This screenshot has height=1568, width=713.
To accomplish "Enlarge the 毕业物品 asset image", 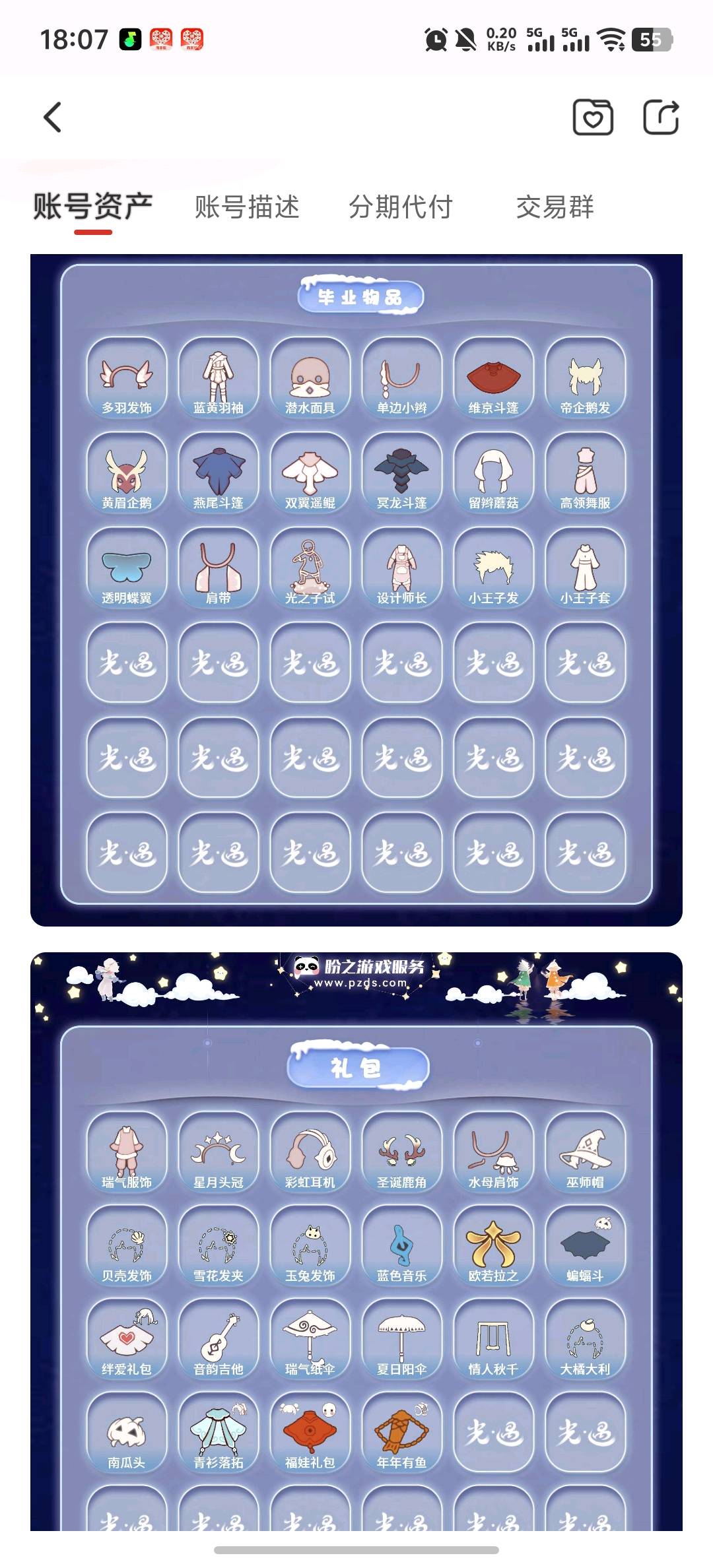I will [x=356, y=589].
